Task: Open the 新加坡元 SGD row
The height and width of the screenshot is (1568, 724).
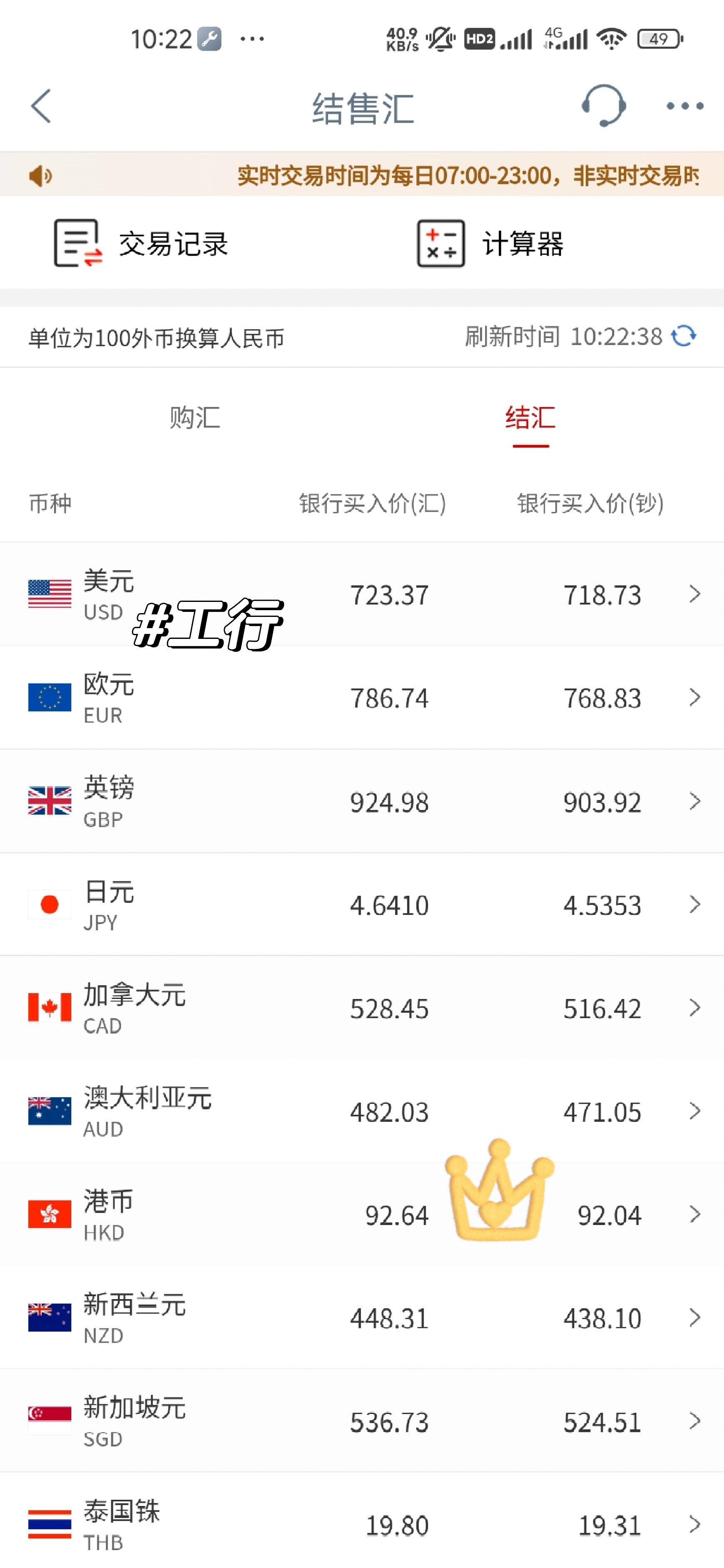Action: tap(362, 1421)
